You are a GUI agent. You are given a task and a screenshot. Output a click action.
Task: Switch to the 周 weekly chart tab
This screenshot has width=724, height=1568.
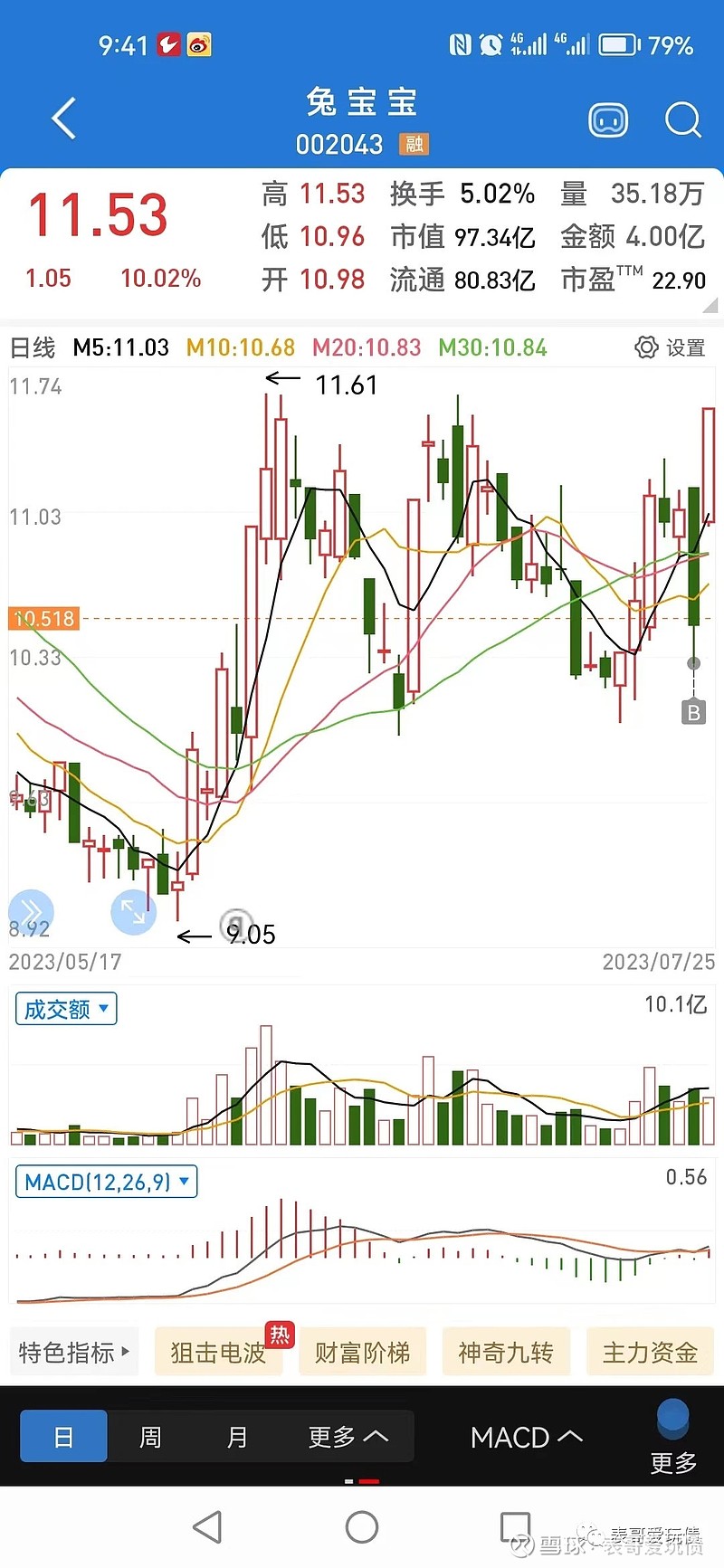tap(150, 1437)
